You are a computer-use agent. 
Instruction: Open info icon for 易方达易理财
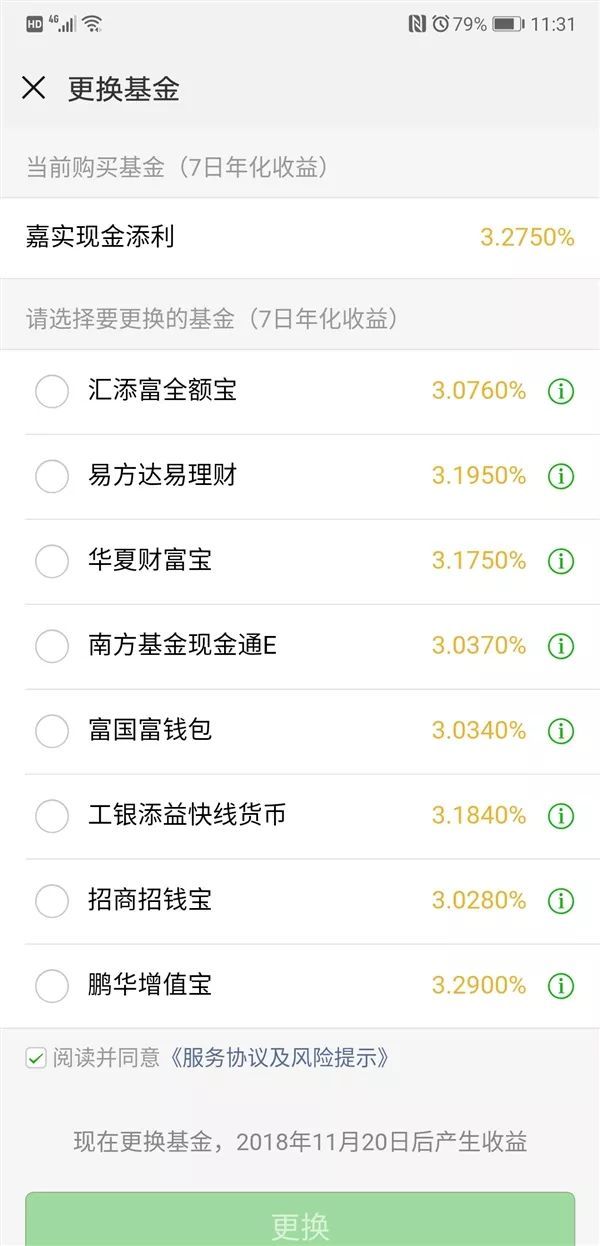click(x=561, y=476)
